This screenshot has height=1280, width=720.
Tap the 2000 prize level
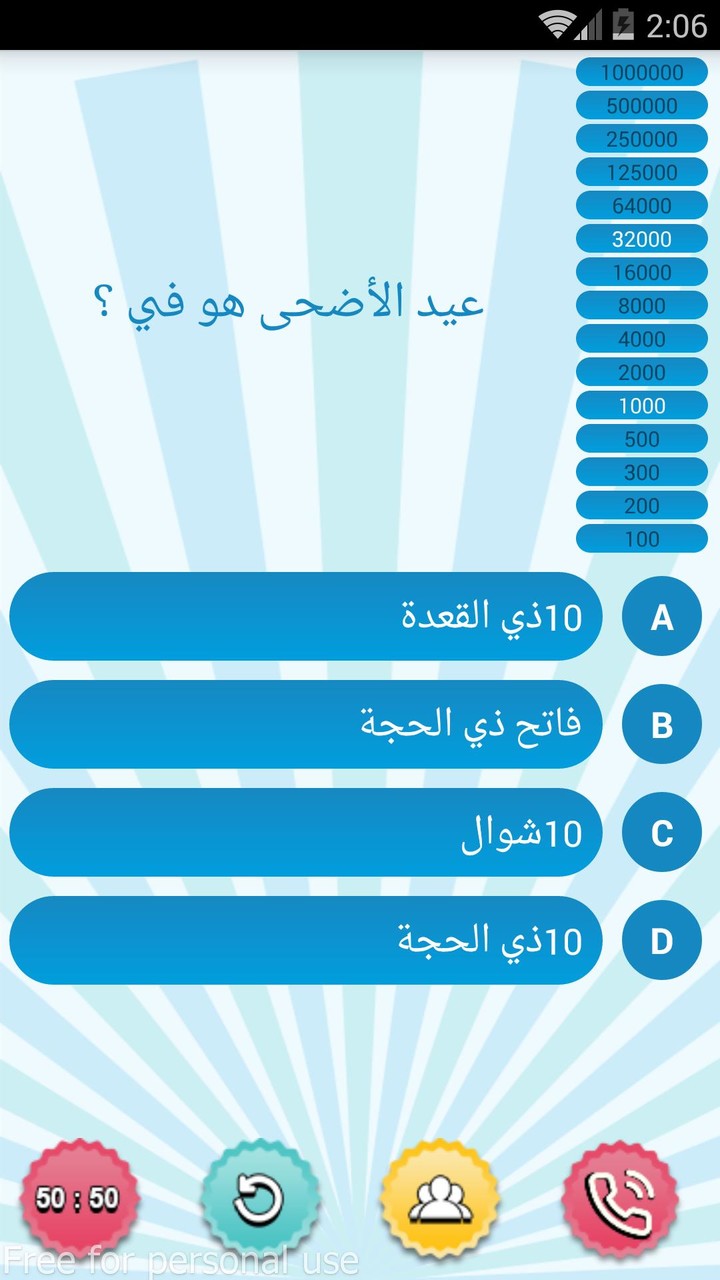pyautogui.click(x=641, y=372)
